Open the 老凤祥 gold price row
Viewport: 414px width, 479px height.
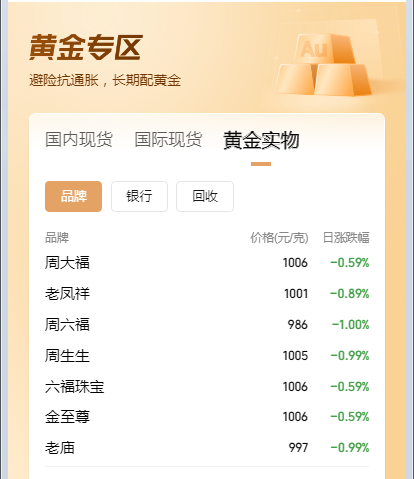pyautogui.click(x=207, y=294)
